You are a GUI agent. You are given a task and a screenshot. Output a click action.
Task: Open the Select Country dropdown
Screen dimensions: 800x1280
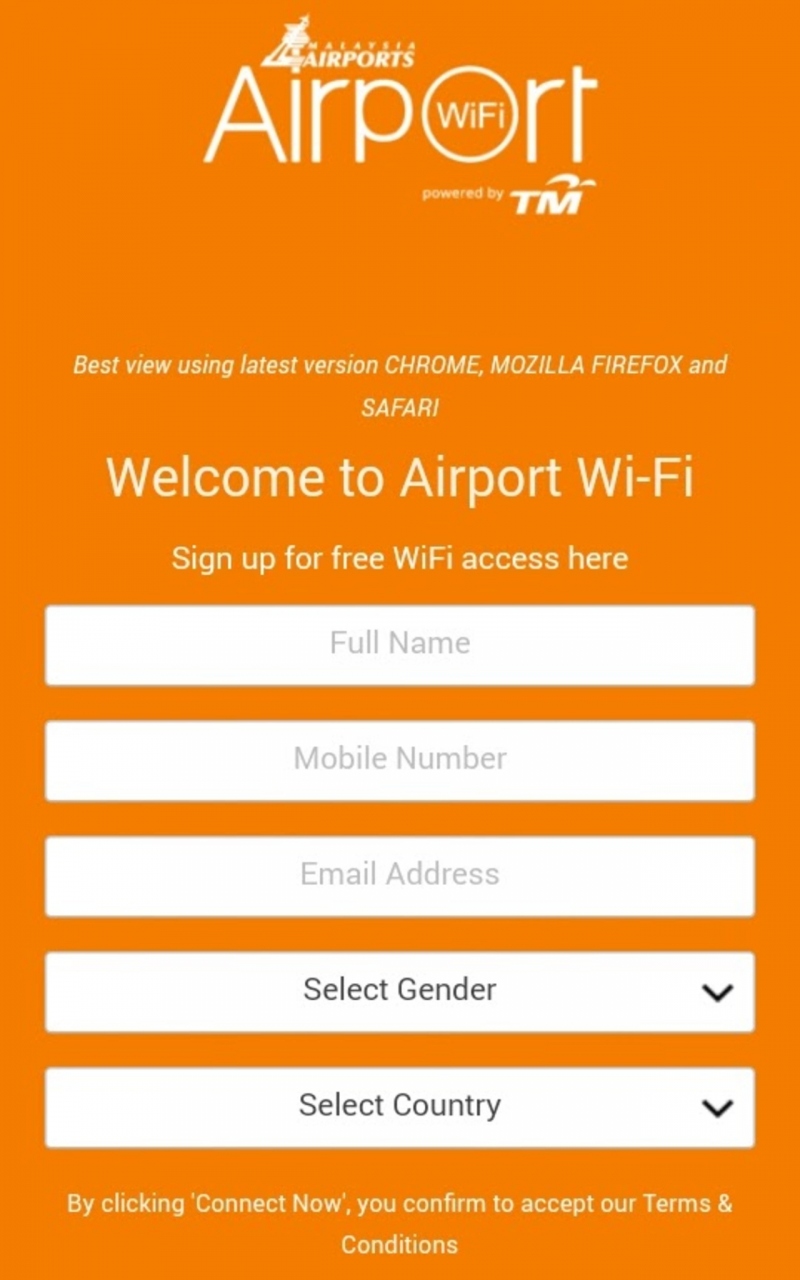pyautogui.click(x=400, y=1107)
